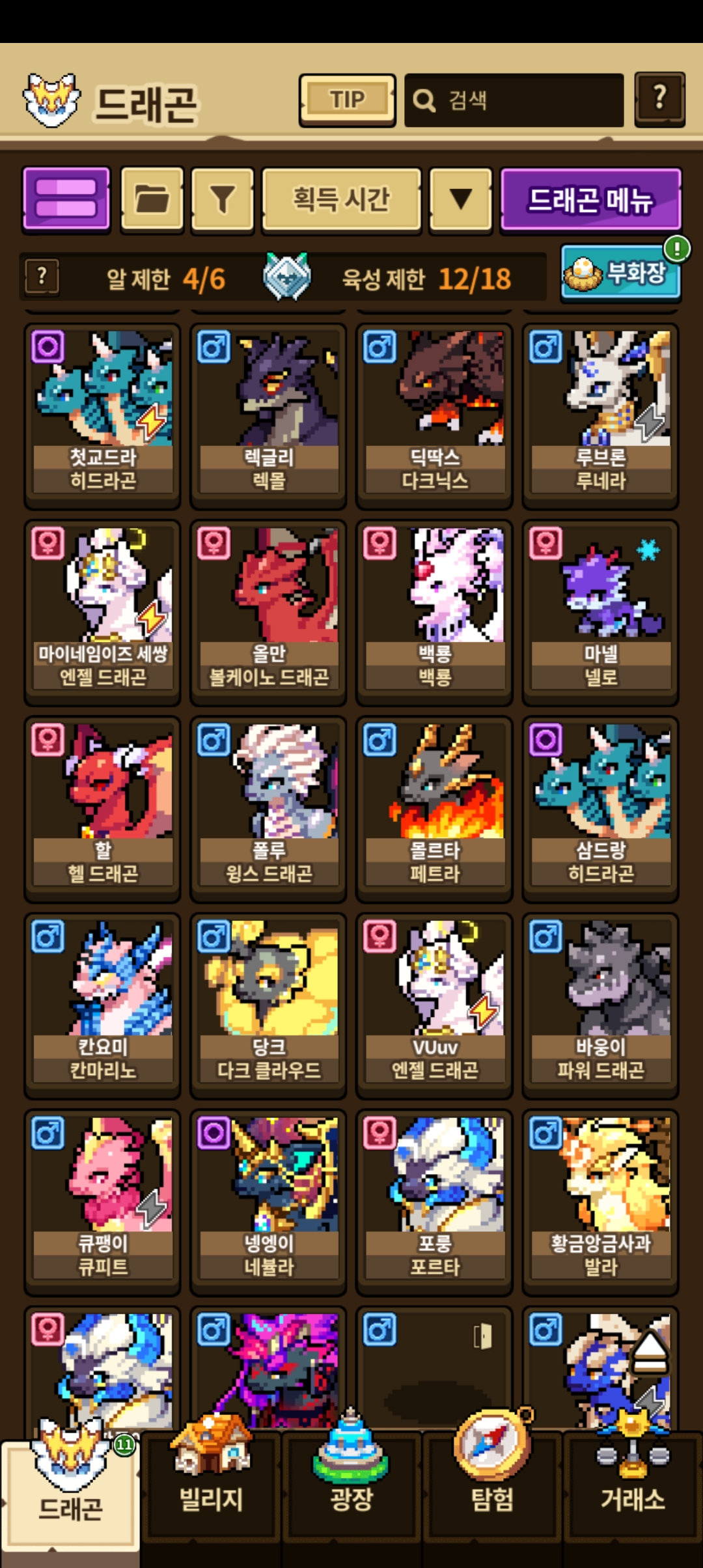This screenshot has width=703, height=1568.
Task: Switch to the 빌리지 tab
Action: (211, 1489)
